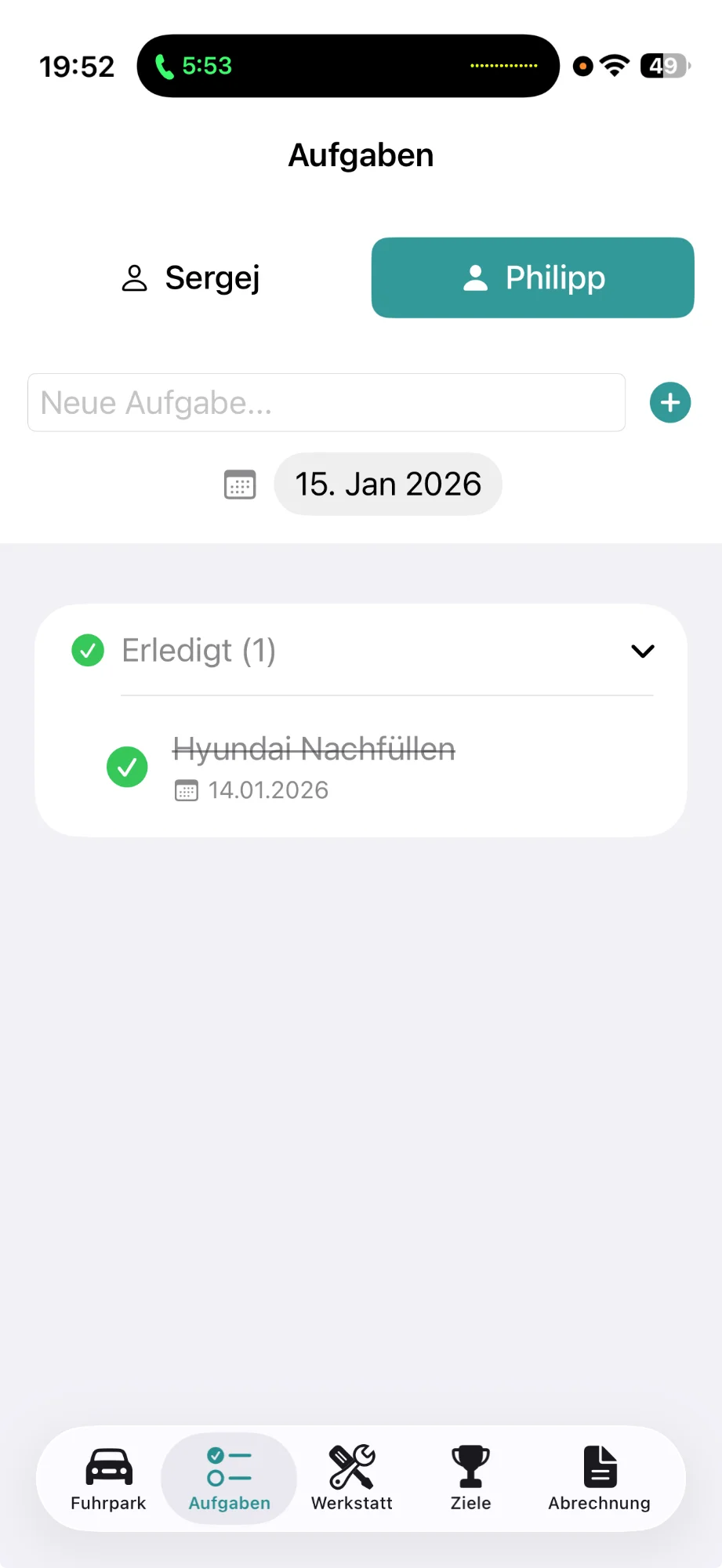Collapse the Erledigt section with the chevron

pyautogui.click(x=642, y=650)
